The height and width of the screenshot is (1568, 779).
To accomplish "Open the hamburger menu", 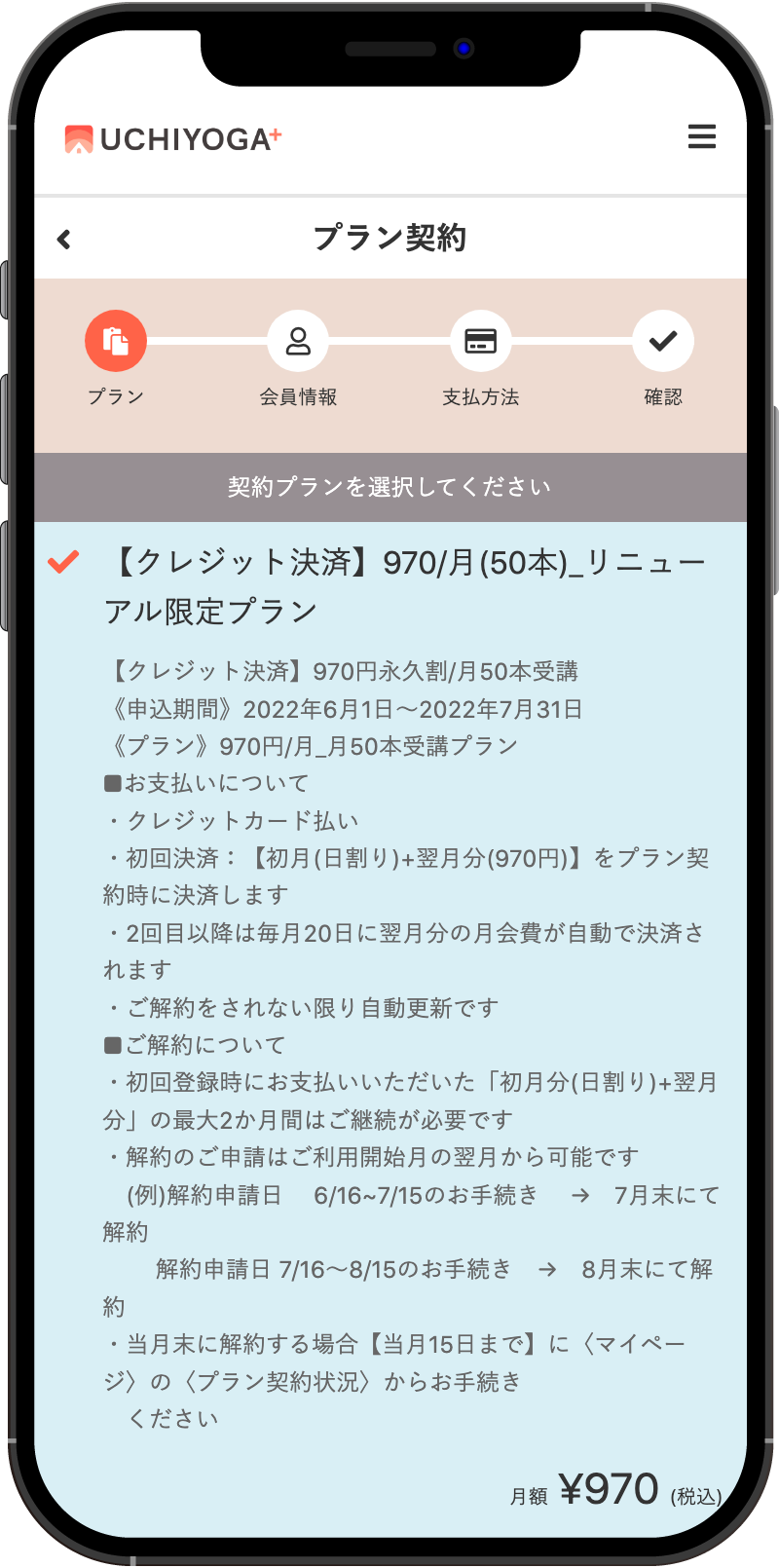I will [x=701, y=137].
